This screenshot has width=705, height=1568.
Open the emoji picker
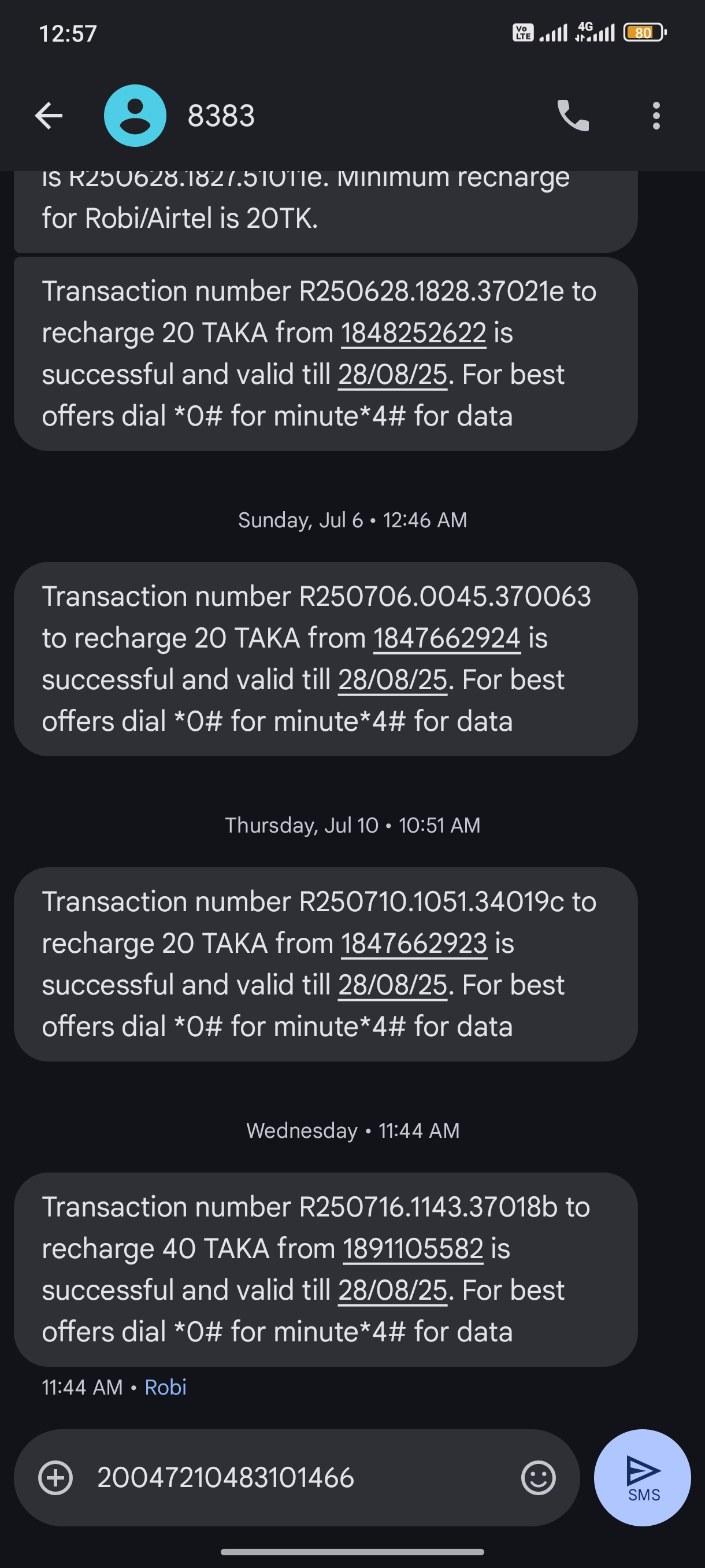tap(539, 1477)
